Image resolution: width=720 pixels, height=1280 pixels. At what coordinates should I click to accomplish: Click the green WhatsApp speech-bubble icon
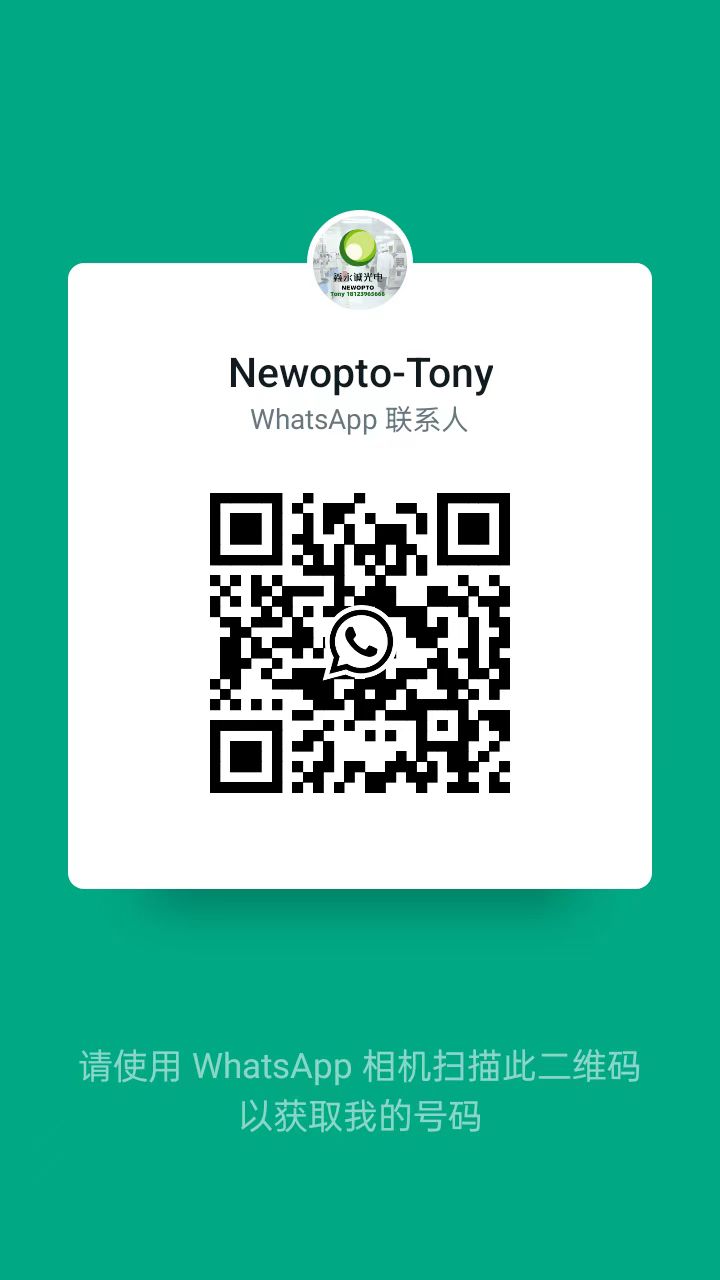click(360, 640)
